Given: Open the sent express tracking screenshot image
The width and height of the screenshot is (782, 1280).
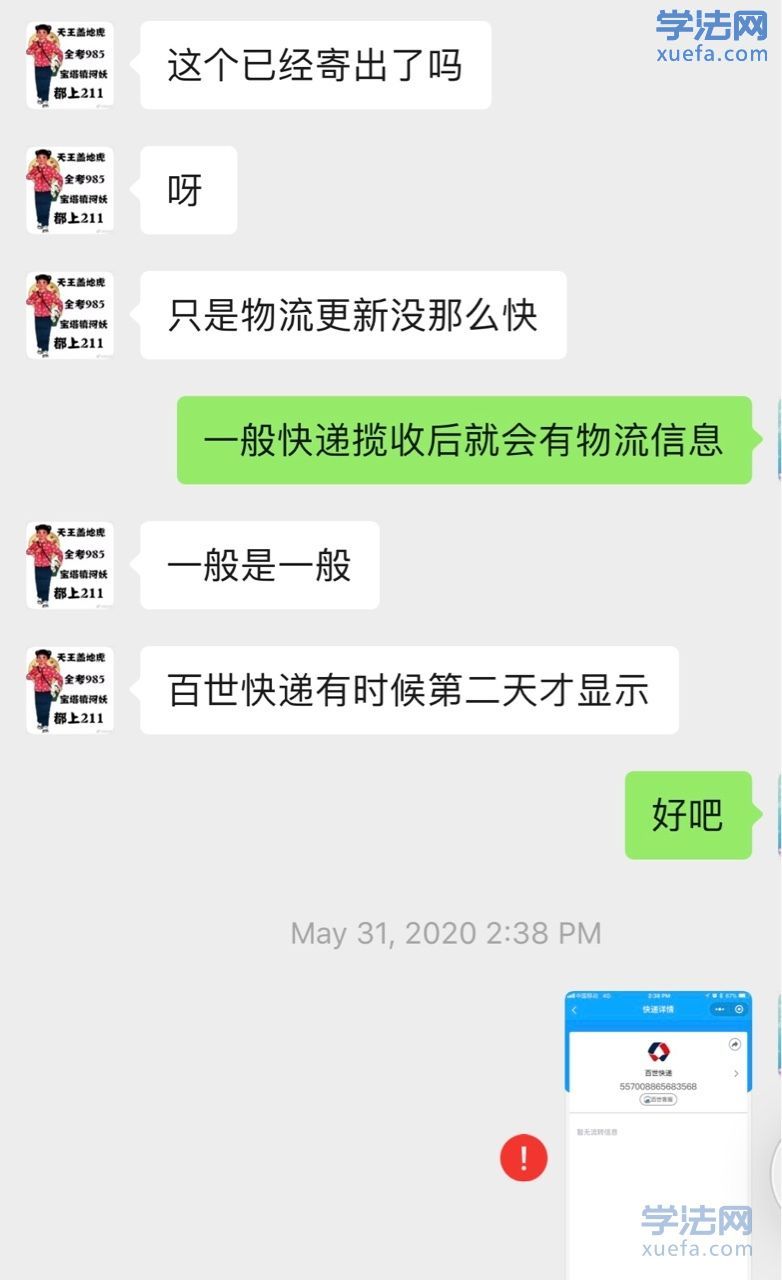Looking at the screenshot, I should [x=658, y=1130].
